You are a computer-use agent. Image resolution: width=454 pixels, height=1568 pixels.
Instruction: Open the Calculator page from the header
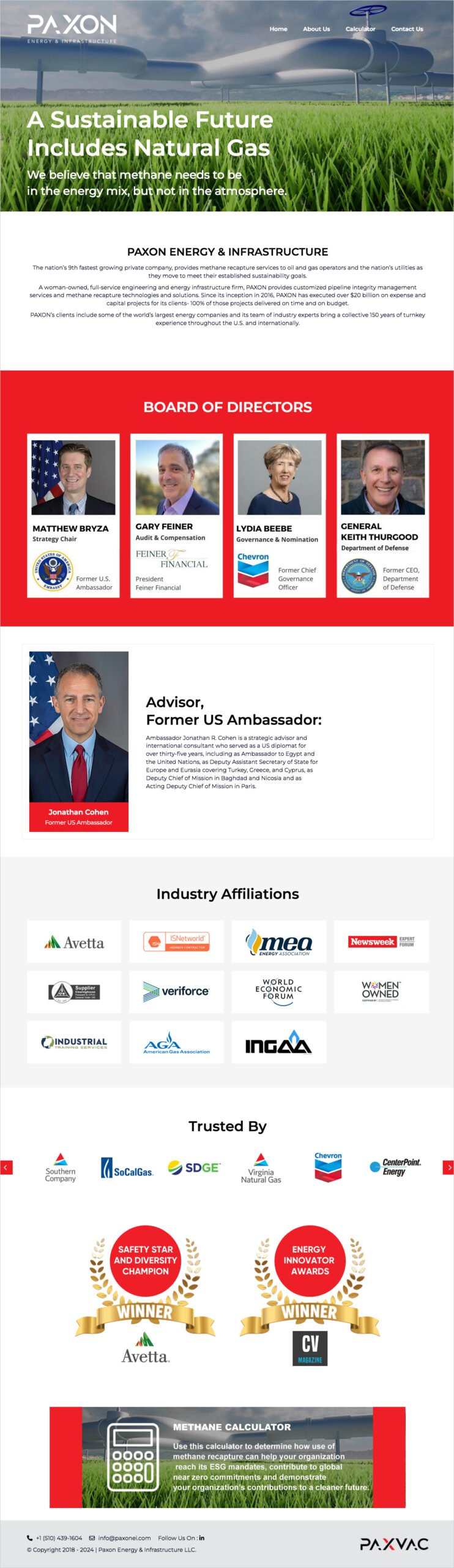pyautogui.click(x=360, y=29)
